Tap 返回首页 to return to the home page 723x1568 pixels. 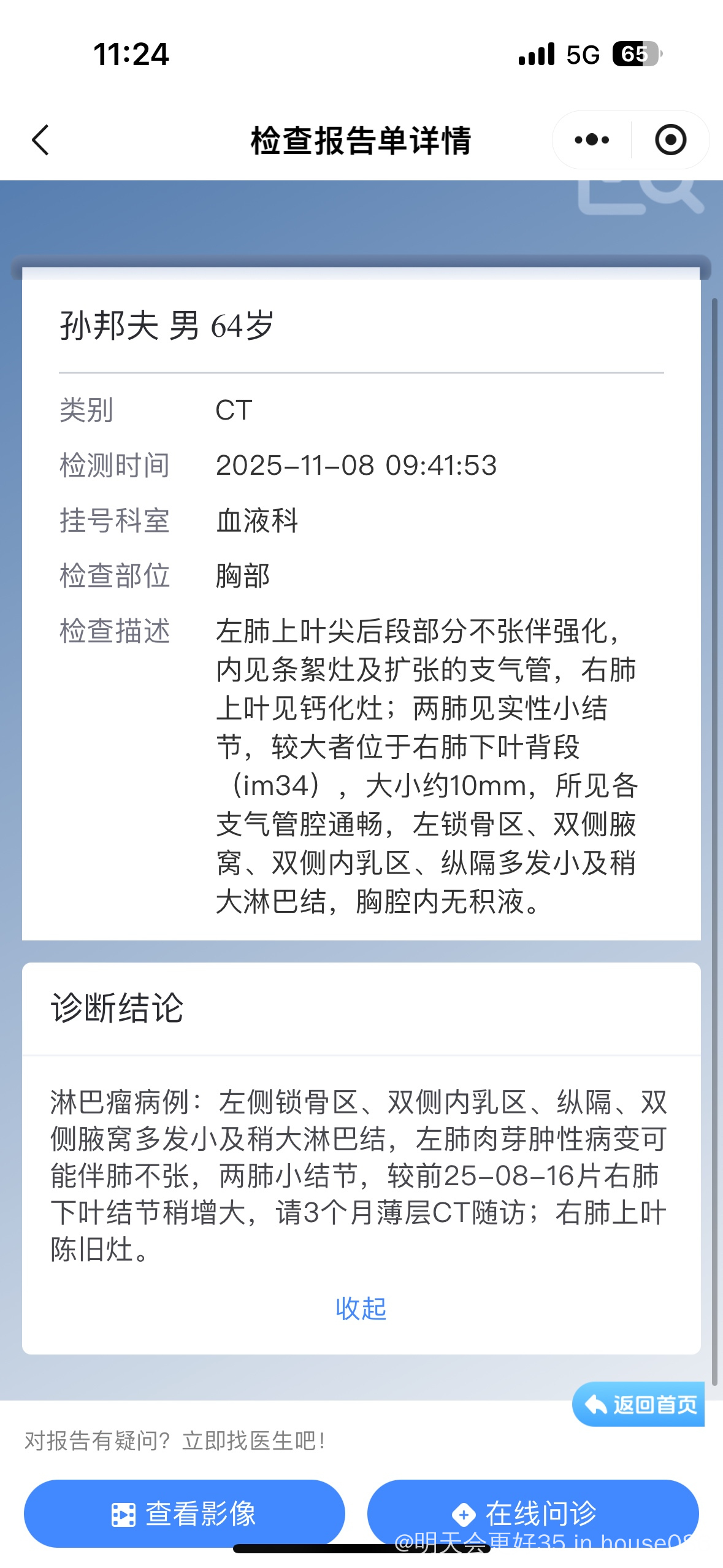(x=640, y=1404)
